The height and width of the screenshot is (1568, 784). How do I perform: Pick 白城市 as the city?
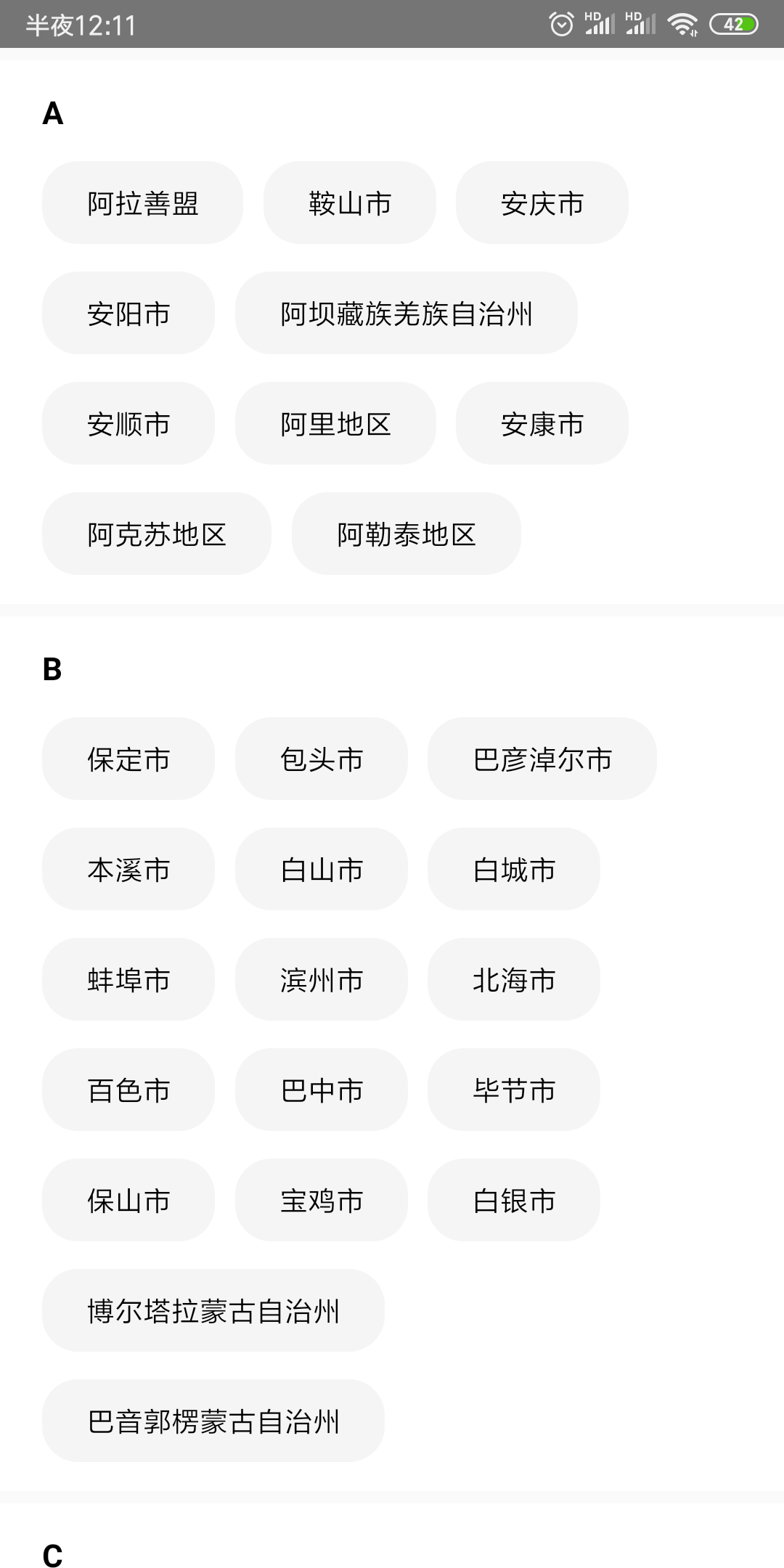[513, 870]
